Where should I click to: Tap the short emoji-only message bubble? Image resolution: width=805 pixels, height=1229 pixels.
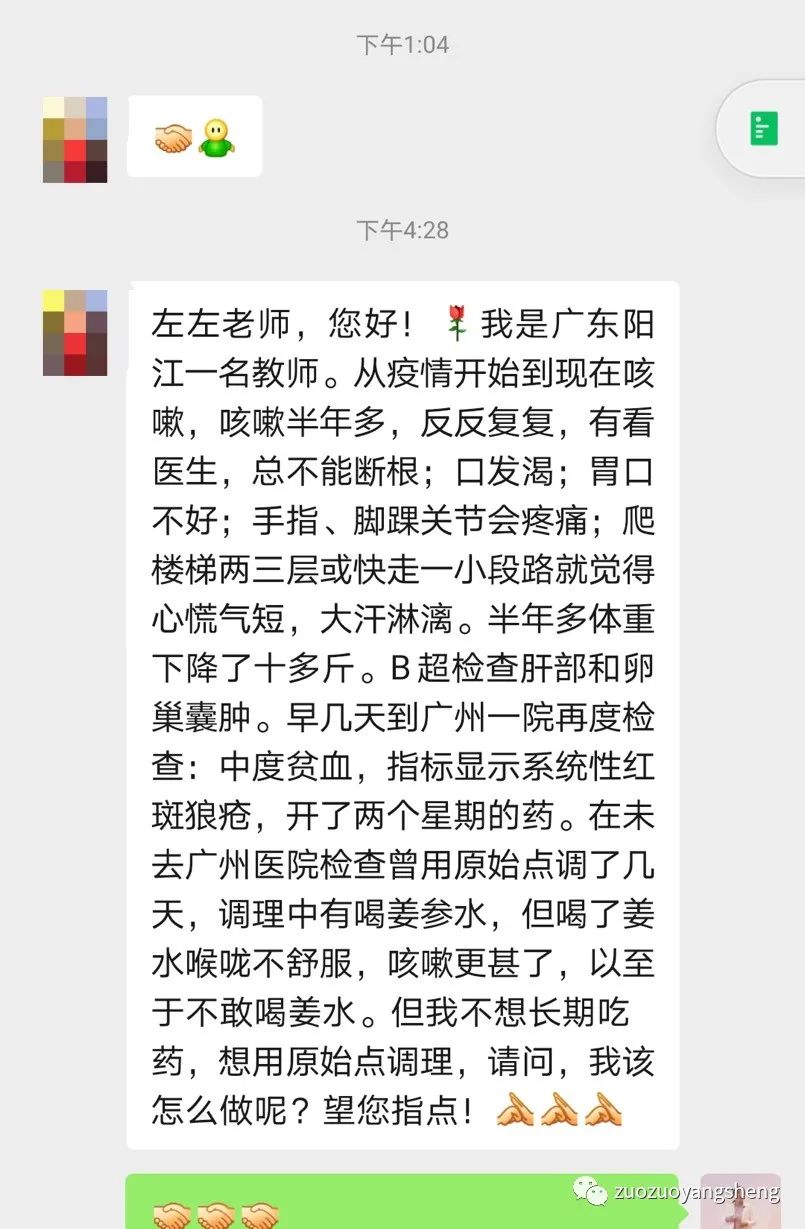(195, 133)
